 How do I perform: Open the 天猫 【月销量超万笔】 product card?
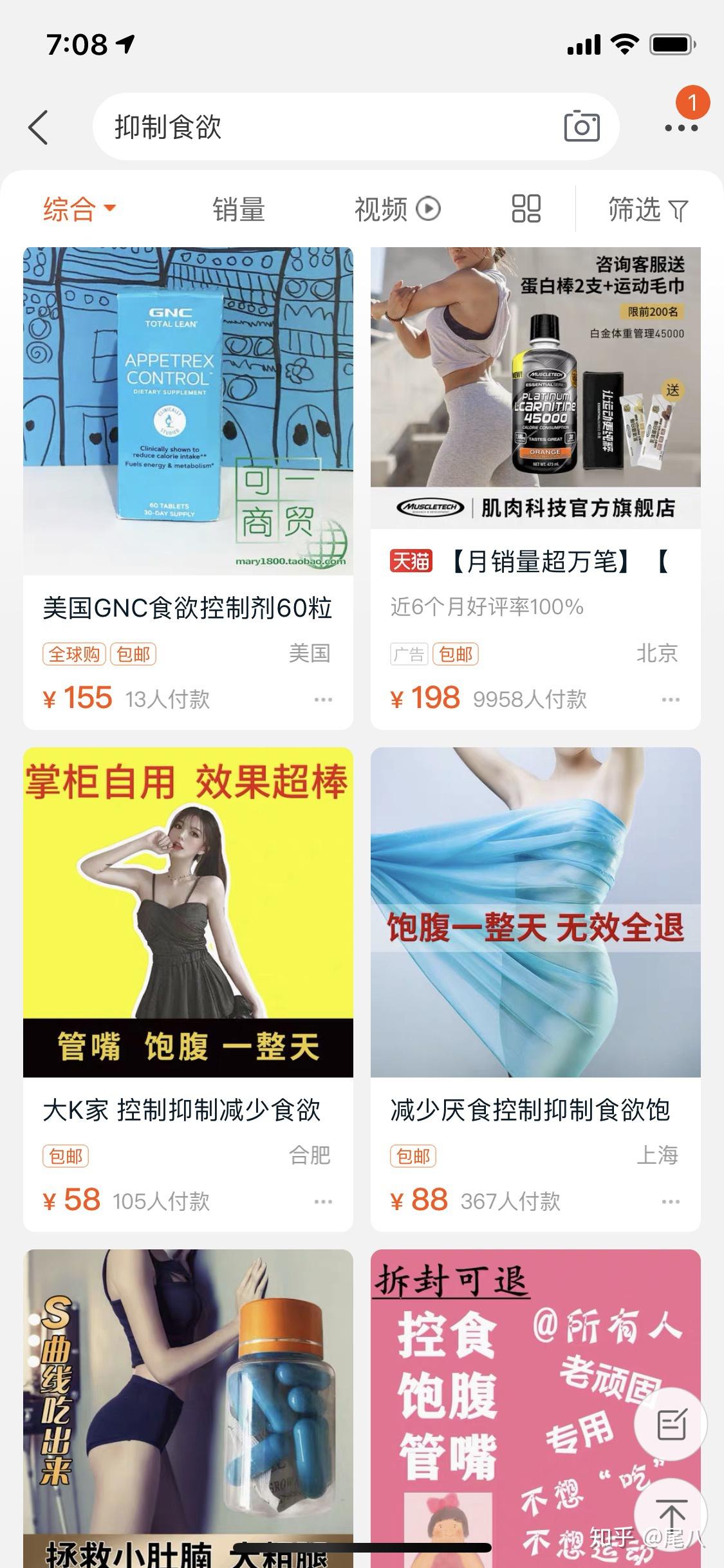(535, 488)
